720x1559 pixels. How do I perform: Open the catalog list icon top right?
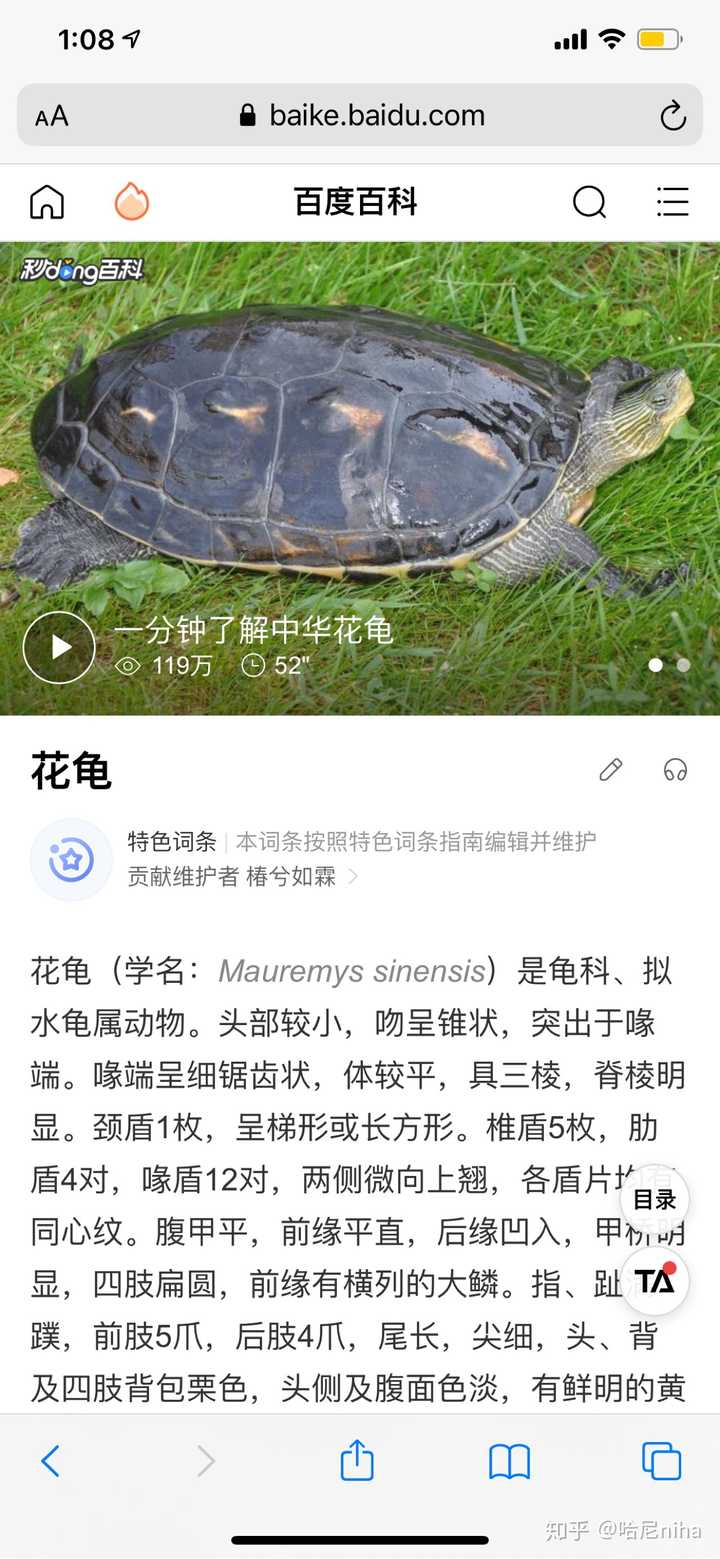tap(672, 202)
